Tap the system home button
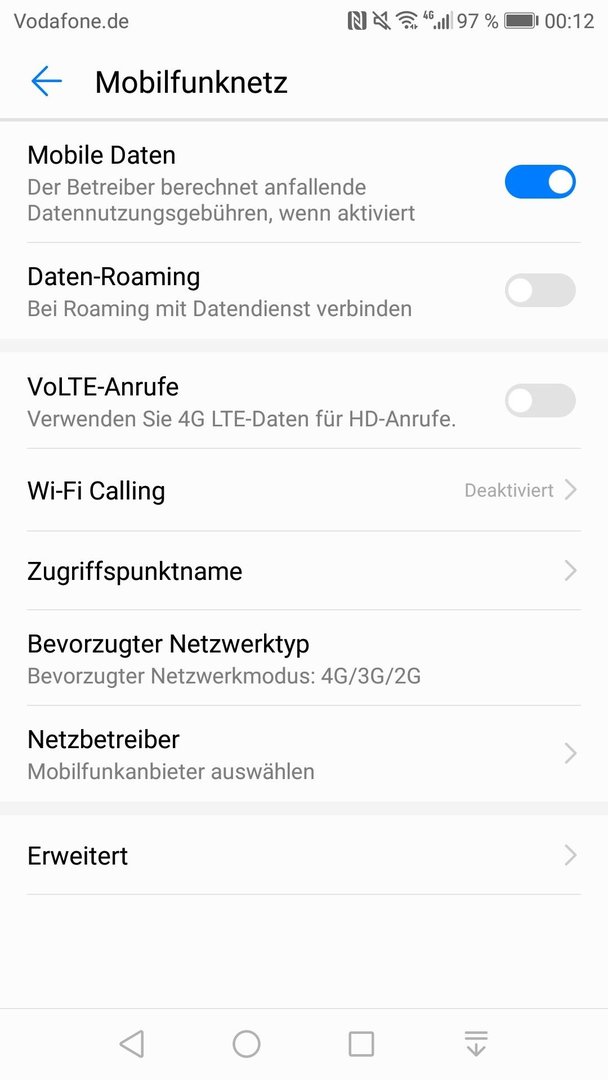This screenshot has height=1080, width=608. 247,1043
